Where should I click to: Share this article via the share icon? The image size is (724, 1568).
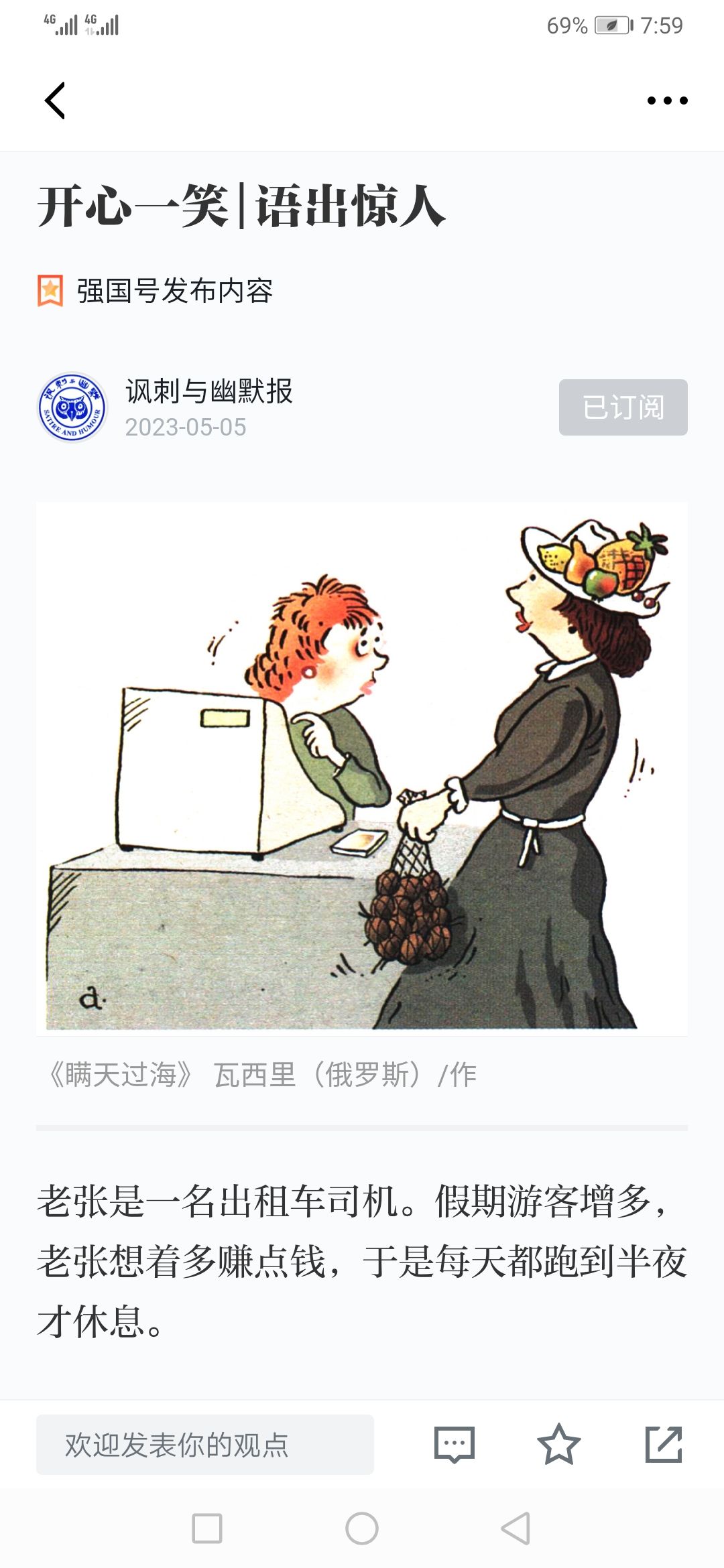click(x=664, y=1445)
